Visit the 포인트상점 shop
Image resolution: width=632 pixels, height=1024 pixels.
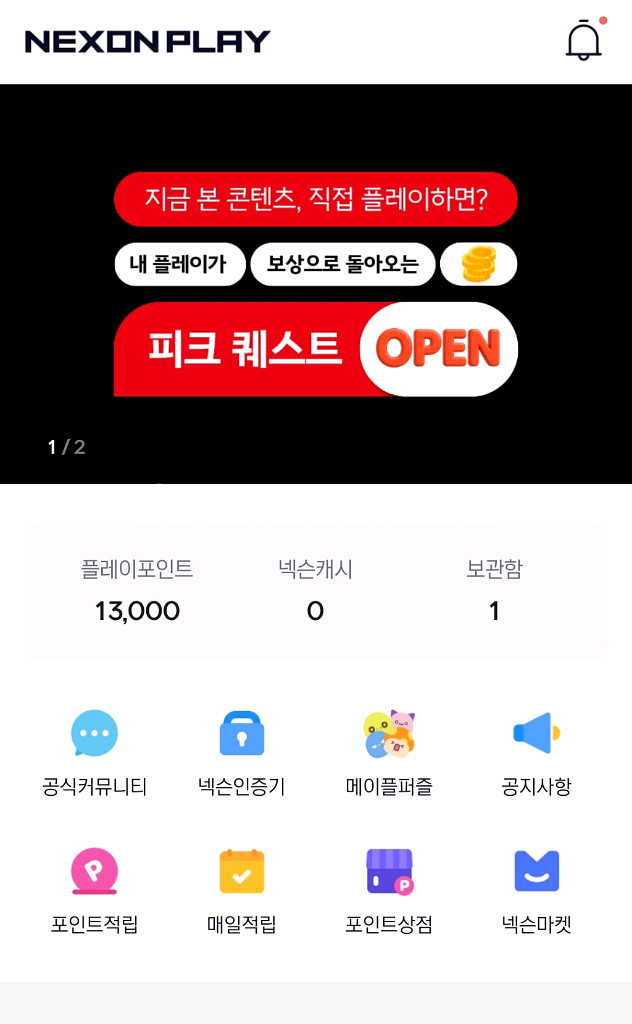click(x=389, y=889)
